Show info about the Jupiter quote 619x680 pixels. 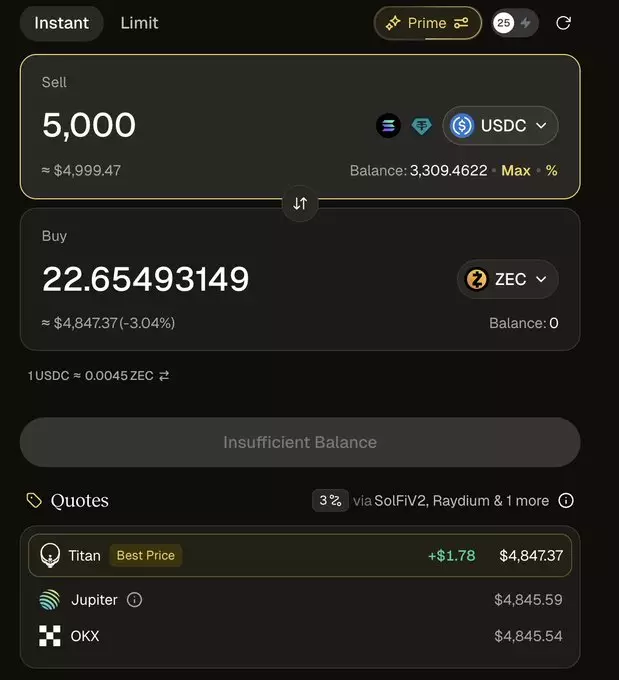point(134,600)
